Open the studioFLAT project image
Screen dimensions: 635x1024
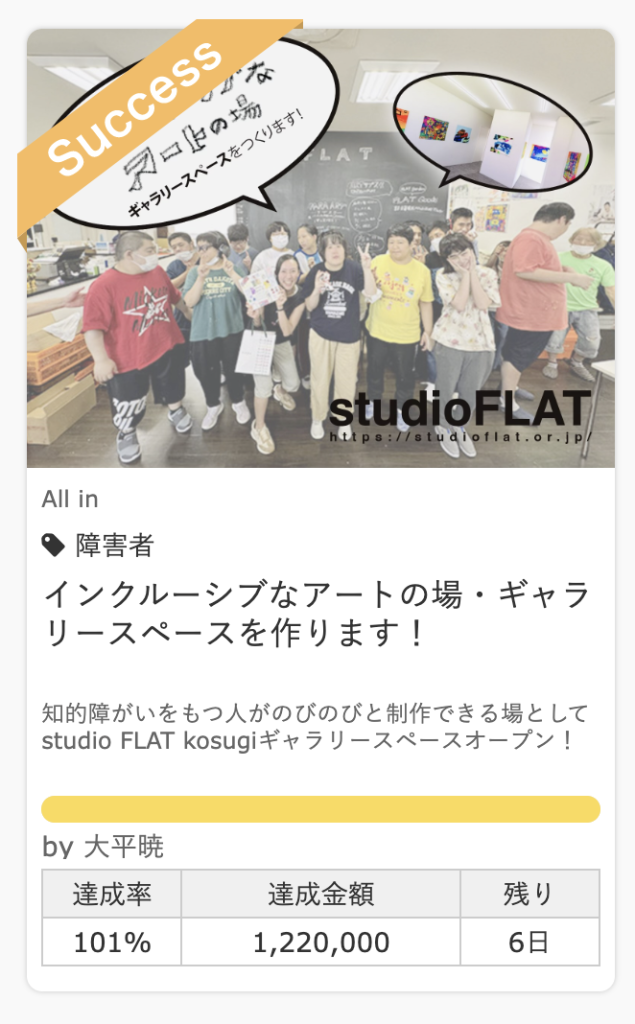[x=320, y=250]
